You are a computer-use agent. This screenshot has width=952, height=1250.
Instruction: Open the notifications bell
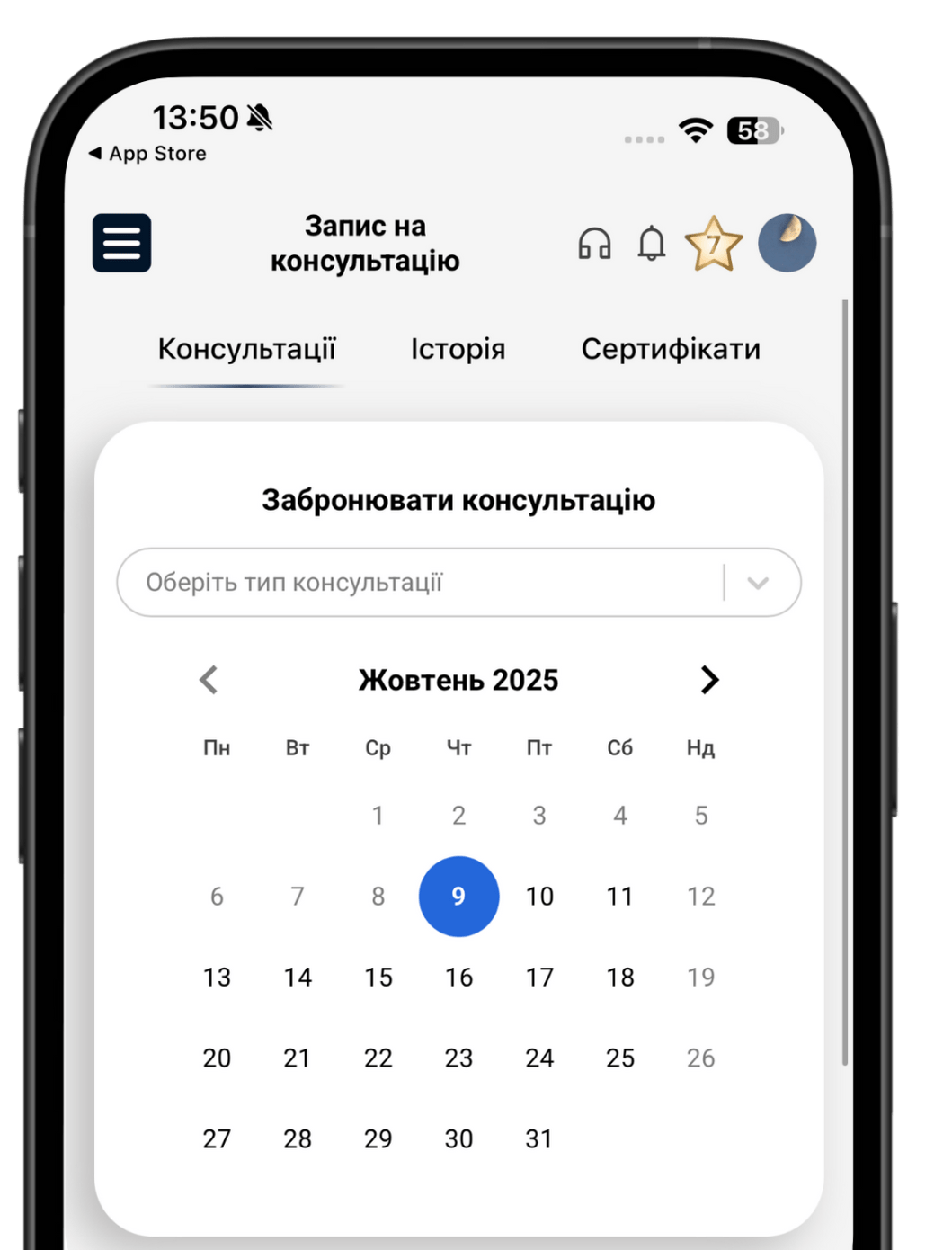tap(652, 244)
